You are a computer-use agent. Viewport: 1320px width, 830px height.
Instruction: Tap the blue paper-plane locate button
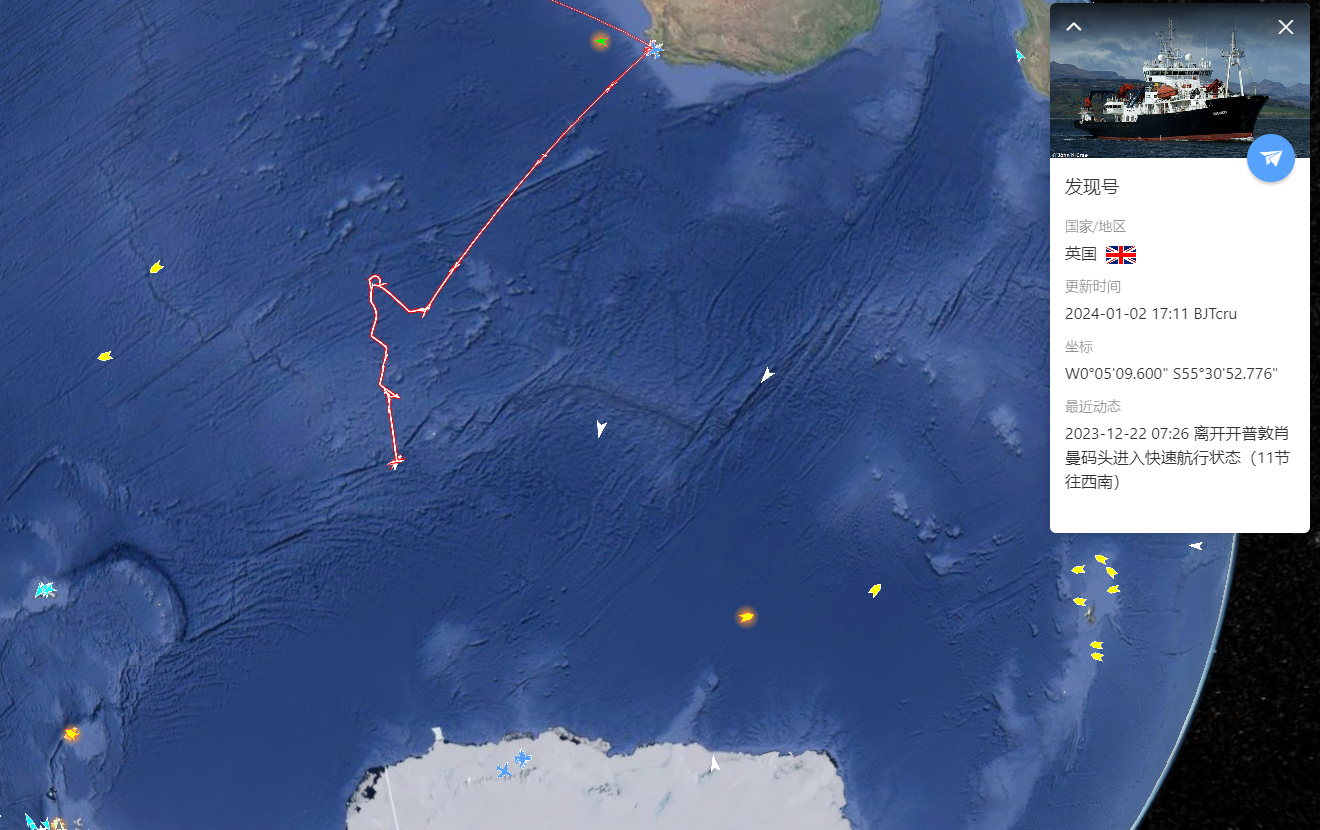[1271, 158]
